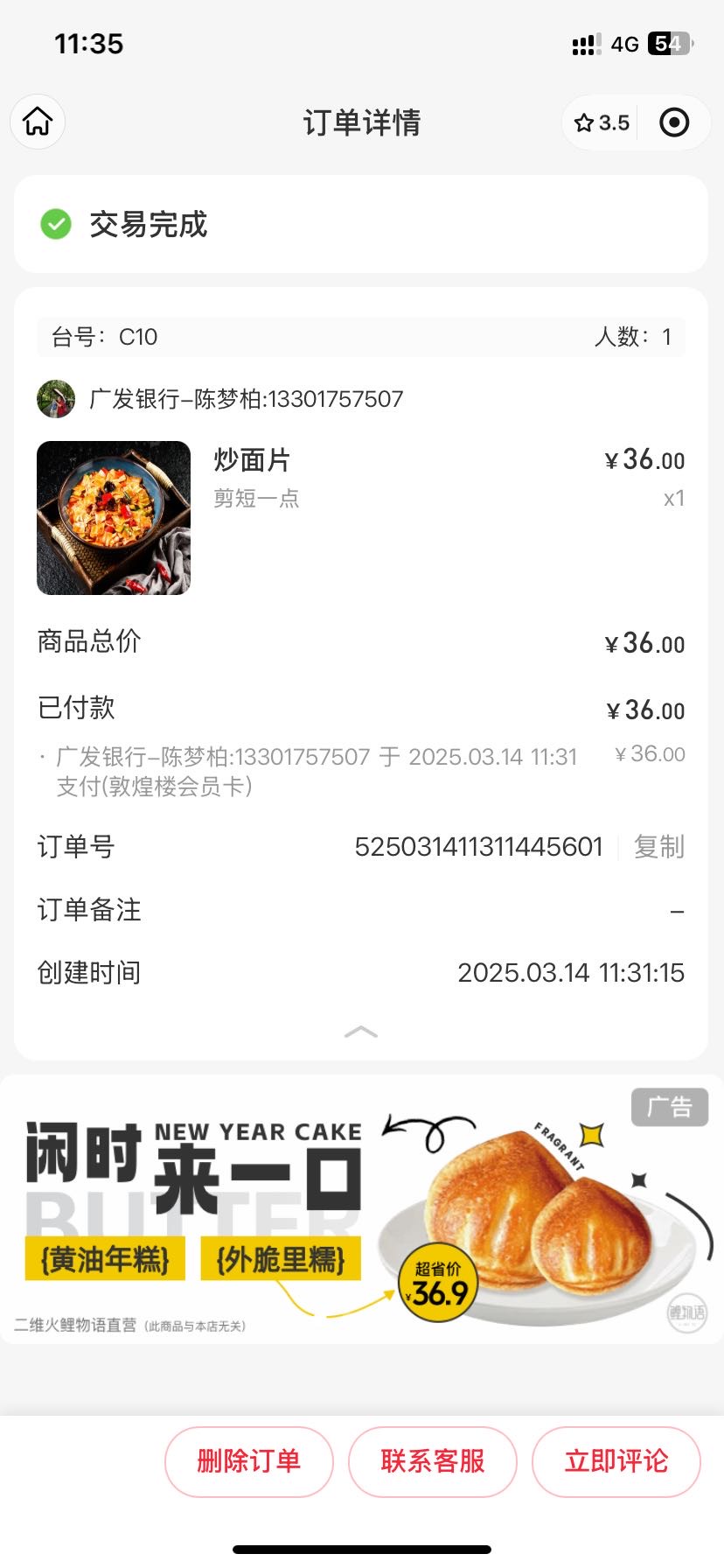Open the 炒面片 dish image
This screenshot has height=1568, width=724.
click(114, 518)
